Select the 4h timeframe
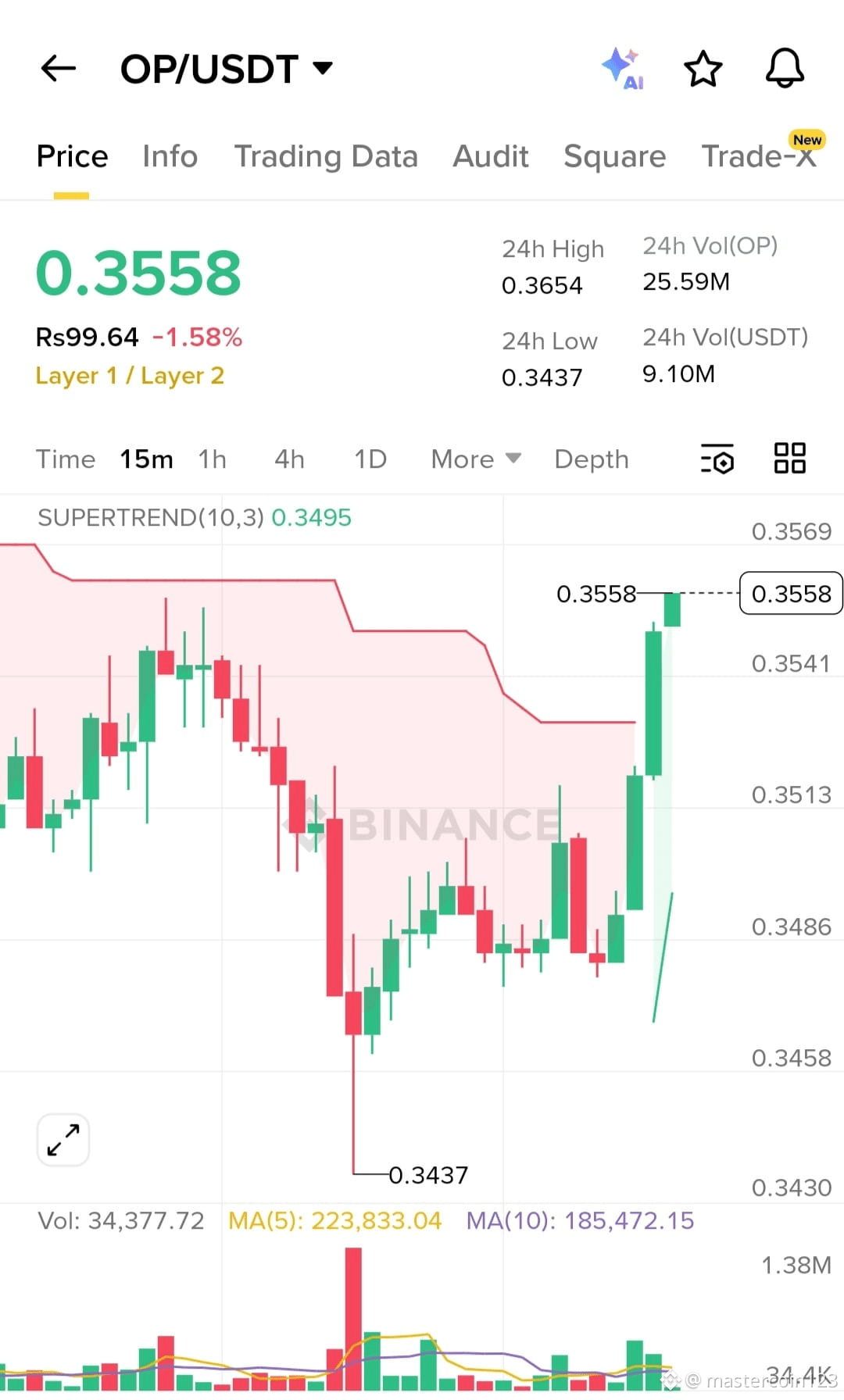 coord(288,459)
